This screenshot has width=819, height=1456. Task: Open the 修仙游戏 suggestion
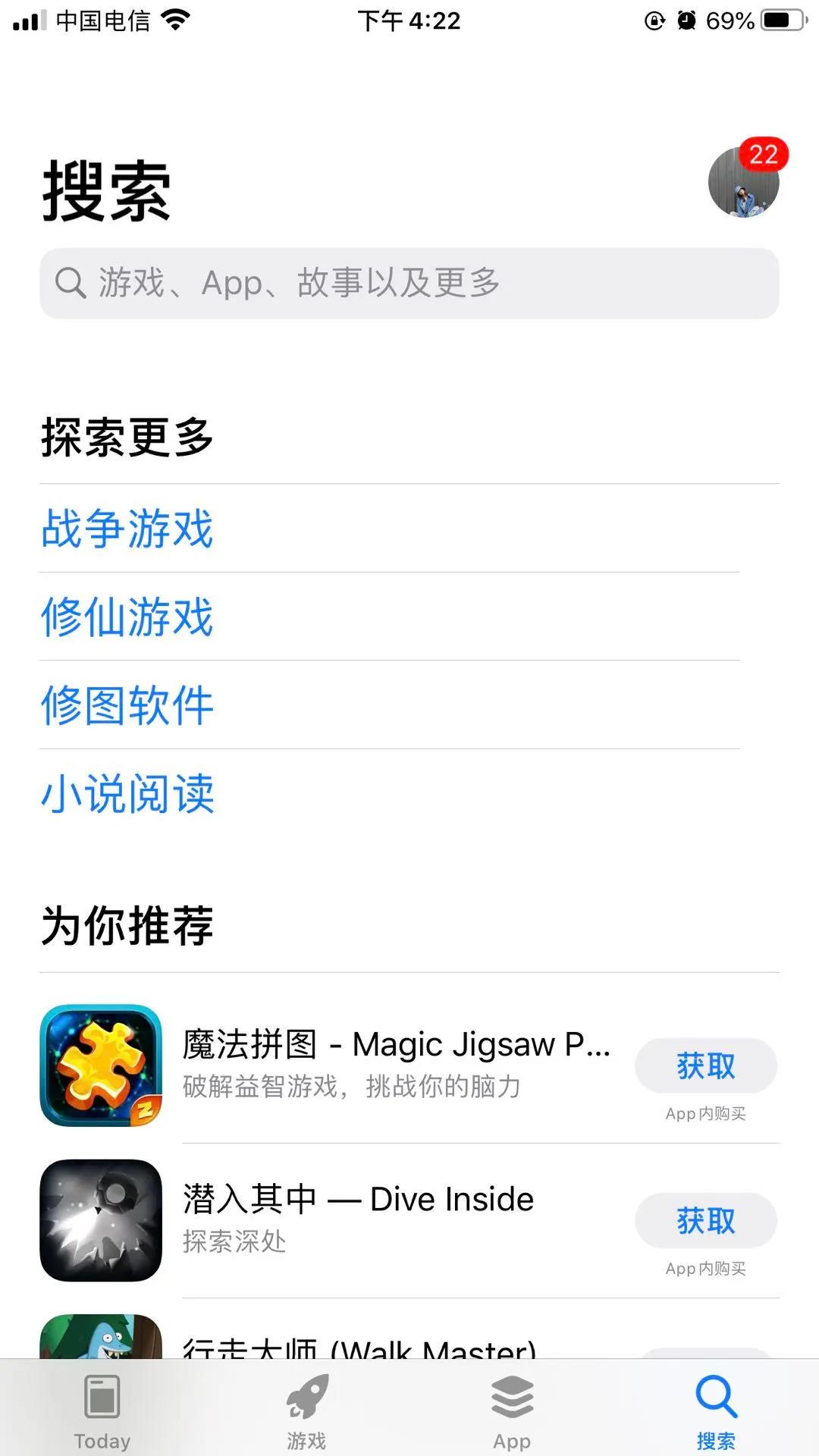[127, 617]
